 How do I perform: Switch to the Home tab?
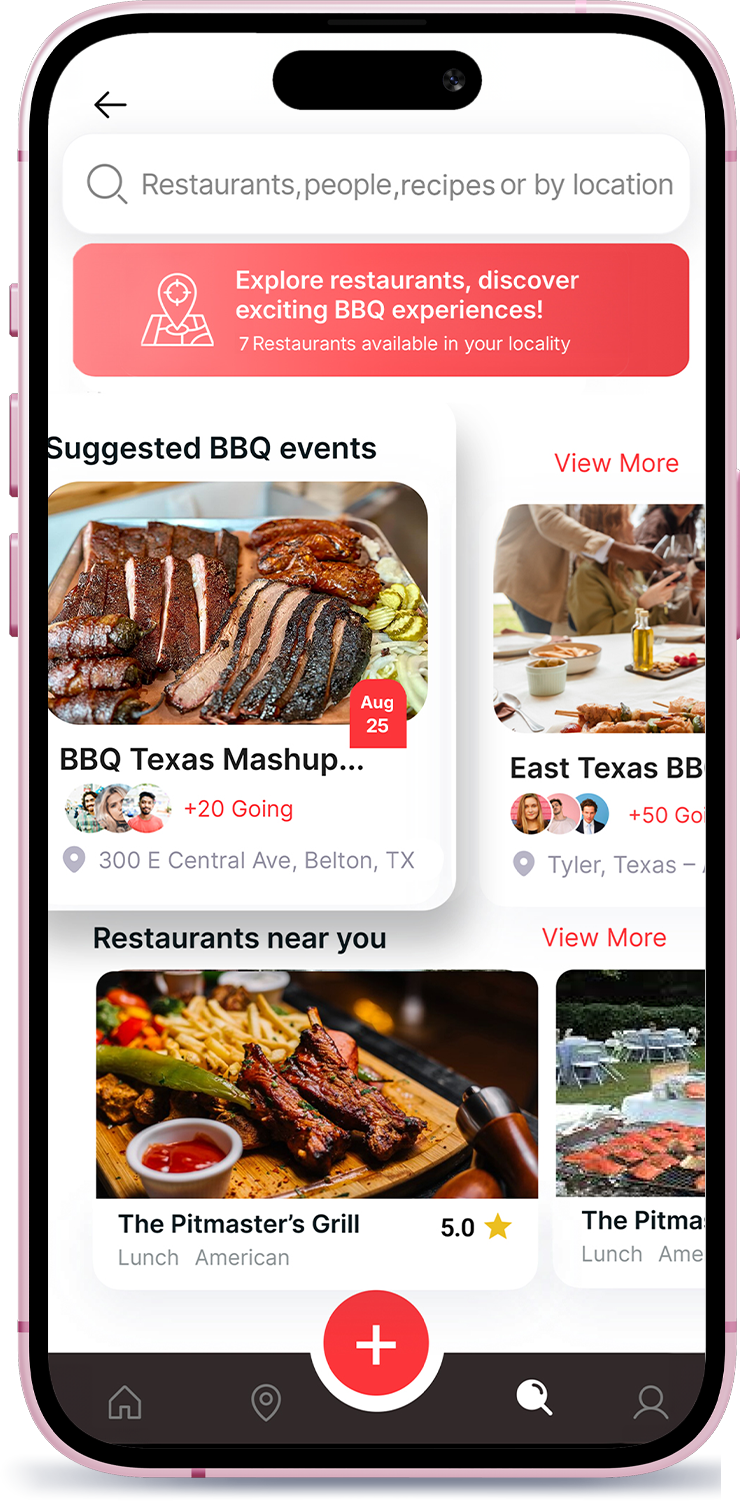point(125,1402)
